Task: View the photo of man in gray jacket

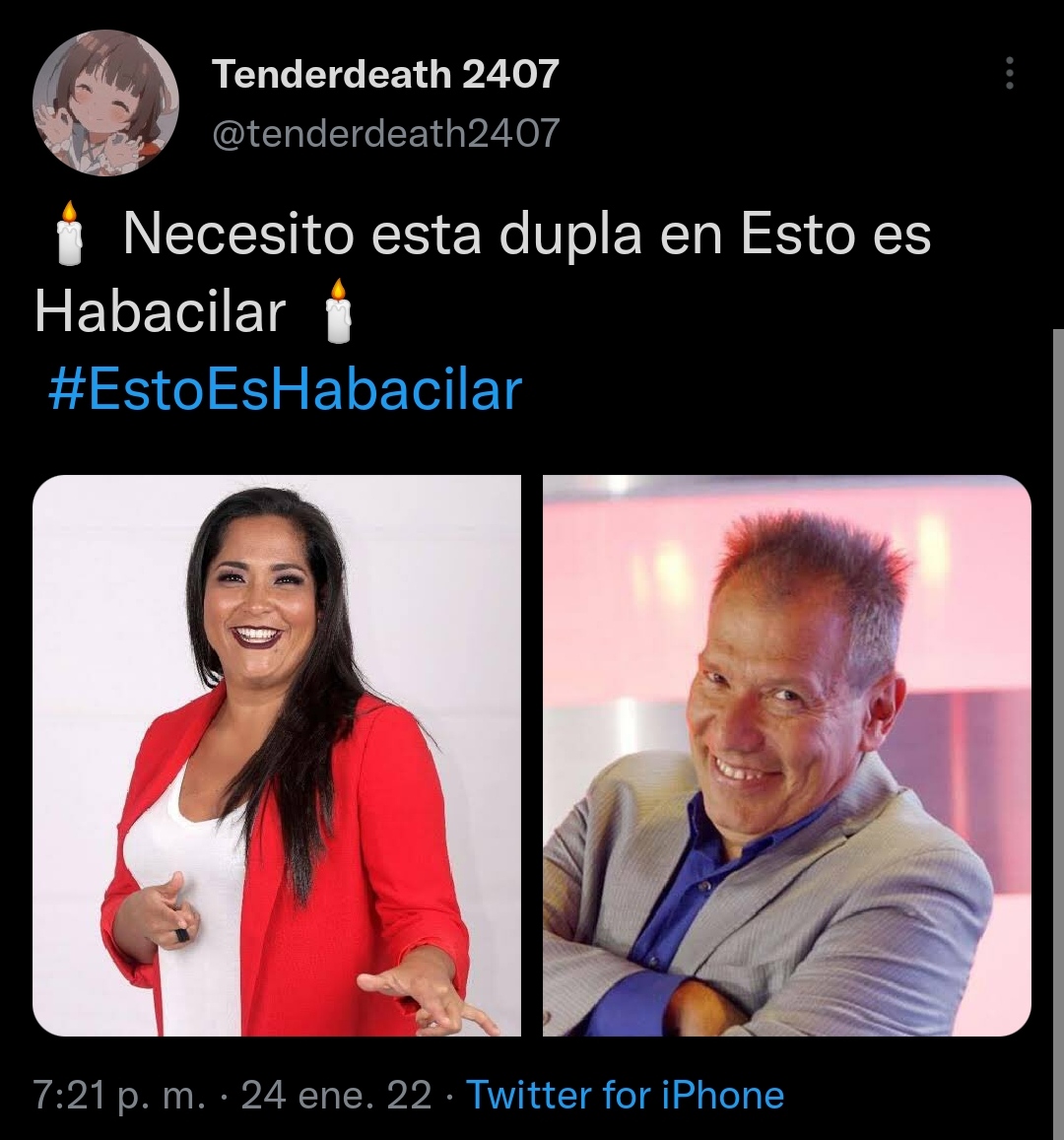Action: [x=786, y=756]
